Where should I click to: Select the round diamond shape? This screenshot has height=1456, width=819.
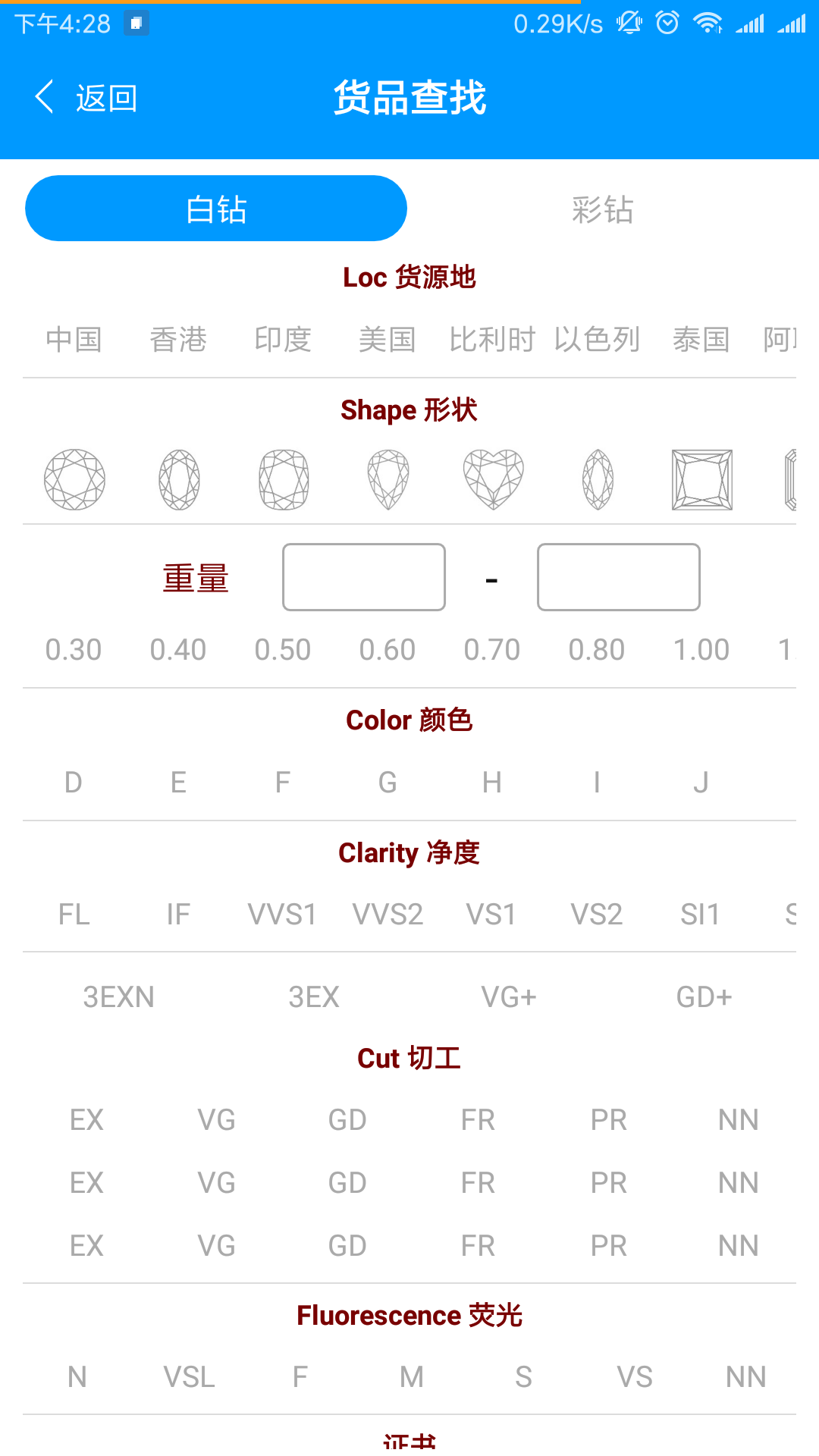point(74,479)
